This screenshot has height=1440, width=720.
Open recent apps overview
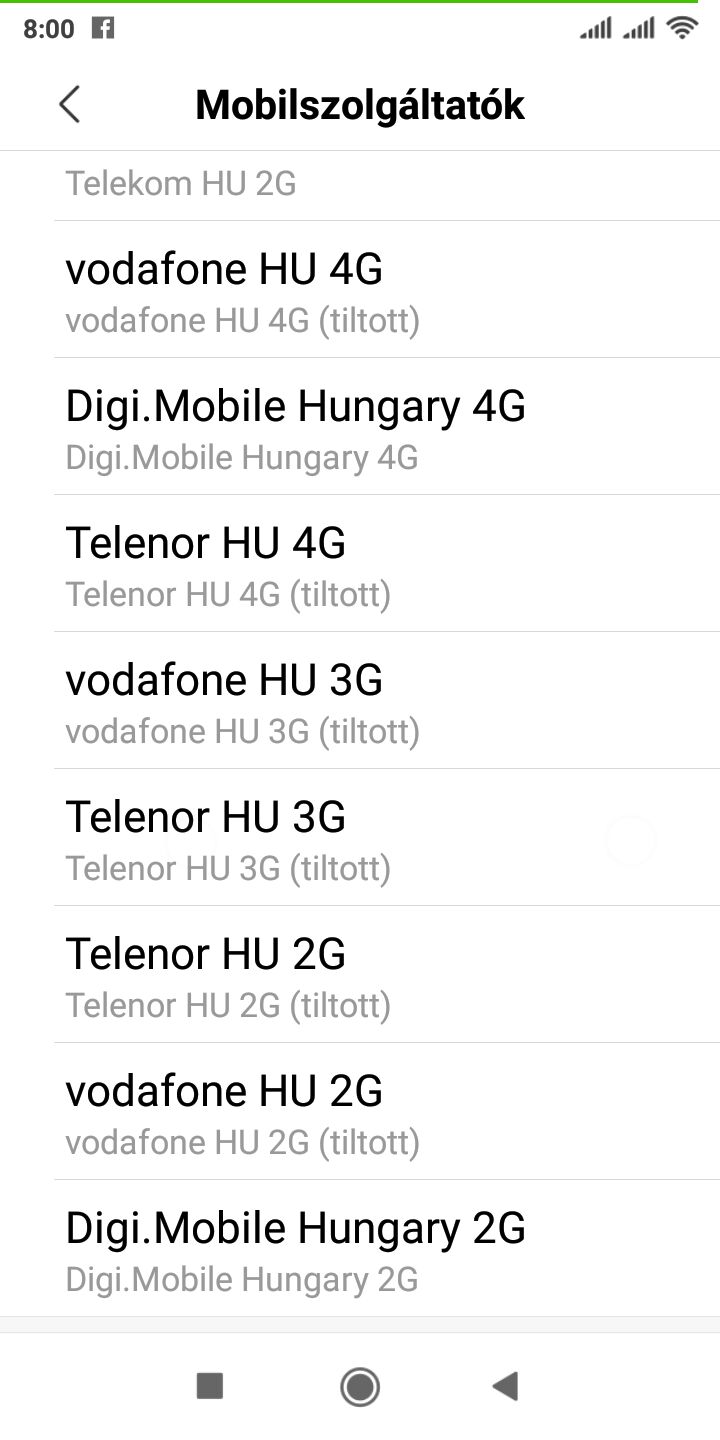pyautogui.click(x=210, y=1386)
